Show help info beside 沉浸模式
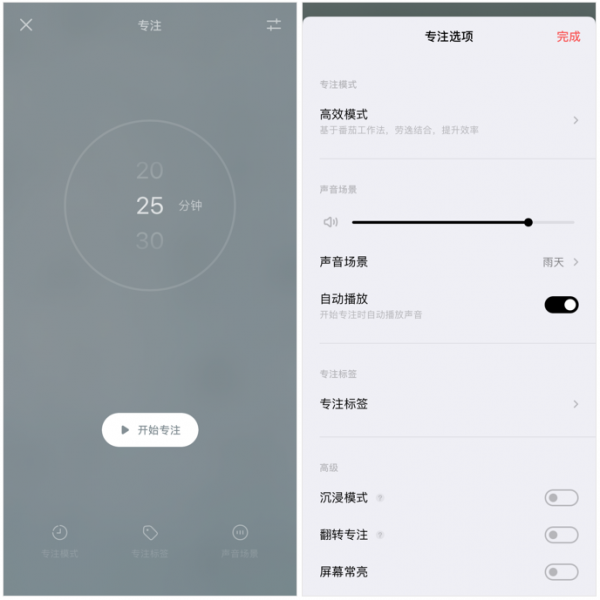Screen dimensions: 600x600 point(380,498)
